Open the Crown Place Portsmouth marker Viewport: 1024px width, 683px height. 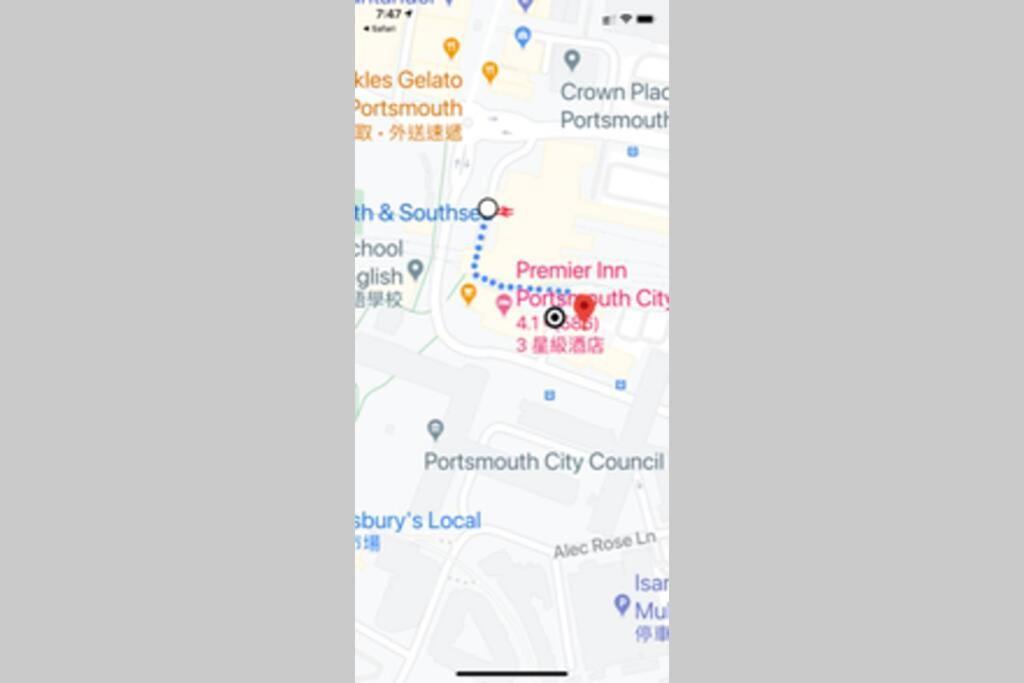571,61
